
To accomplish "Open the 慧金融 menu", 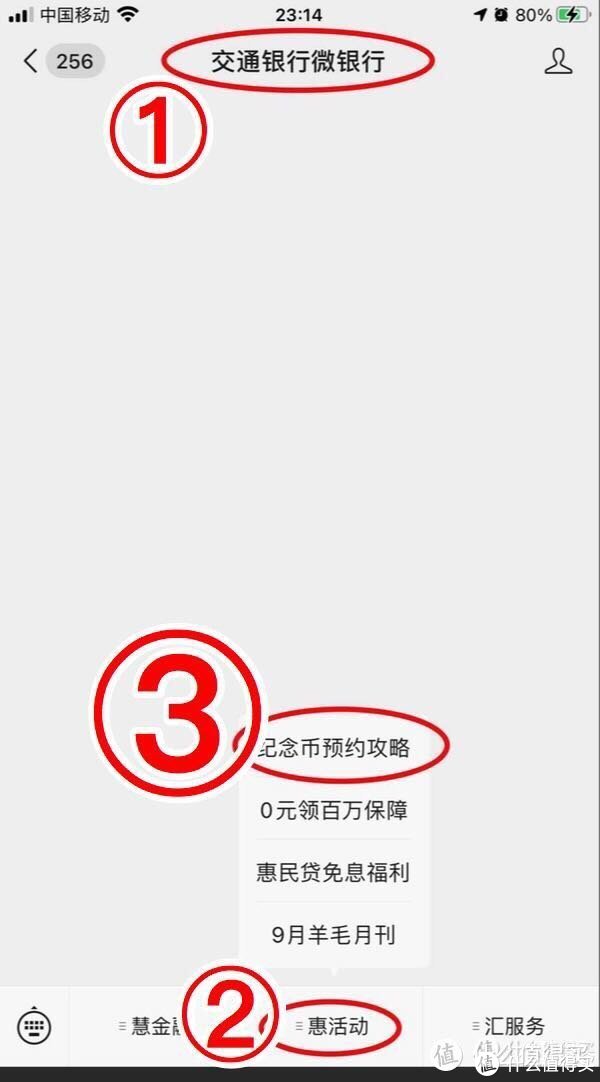I will click(x=150, y=1026).
